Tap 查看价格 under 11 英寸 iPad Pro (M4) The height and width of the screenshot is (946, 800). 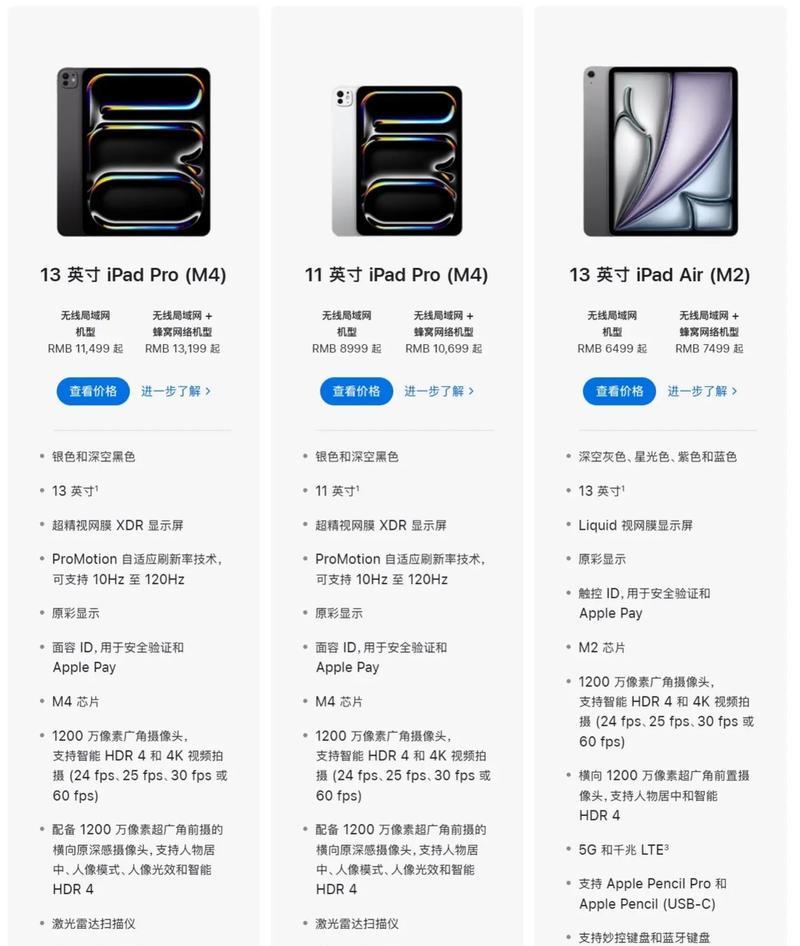tap(356, 391)
